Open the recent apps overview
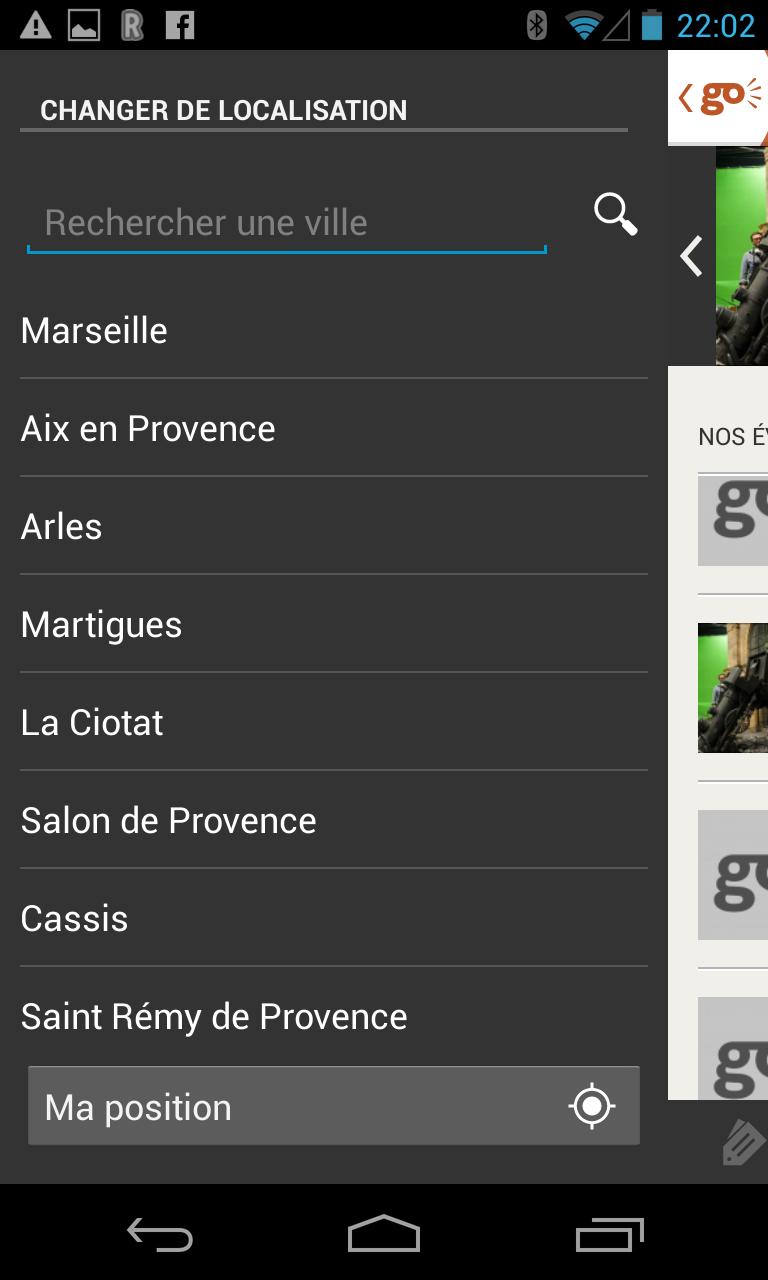The height and width of the screenshot is (1280, 768). 610,1234
